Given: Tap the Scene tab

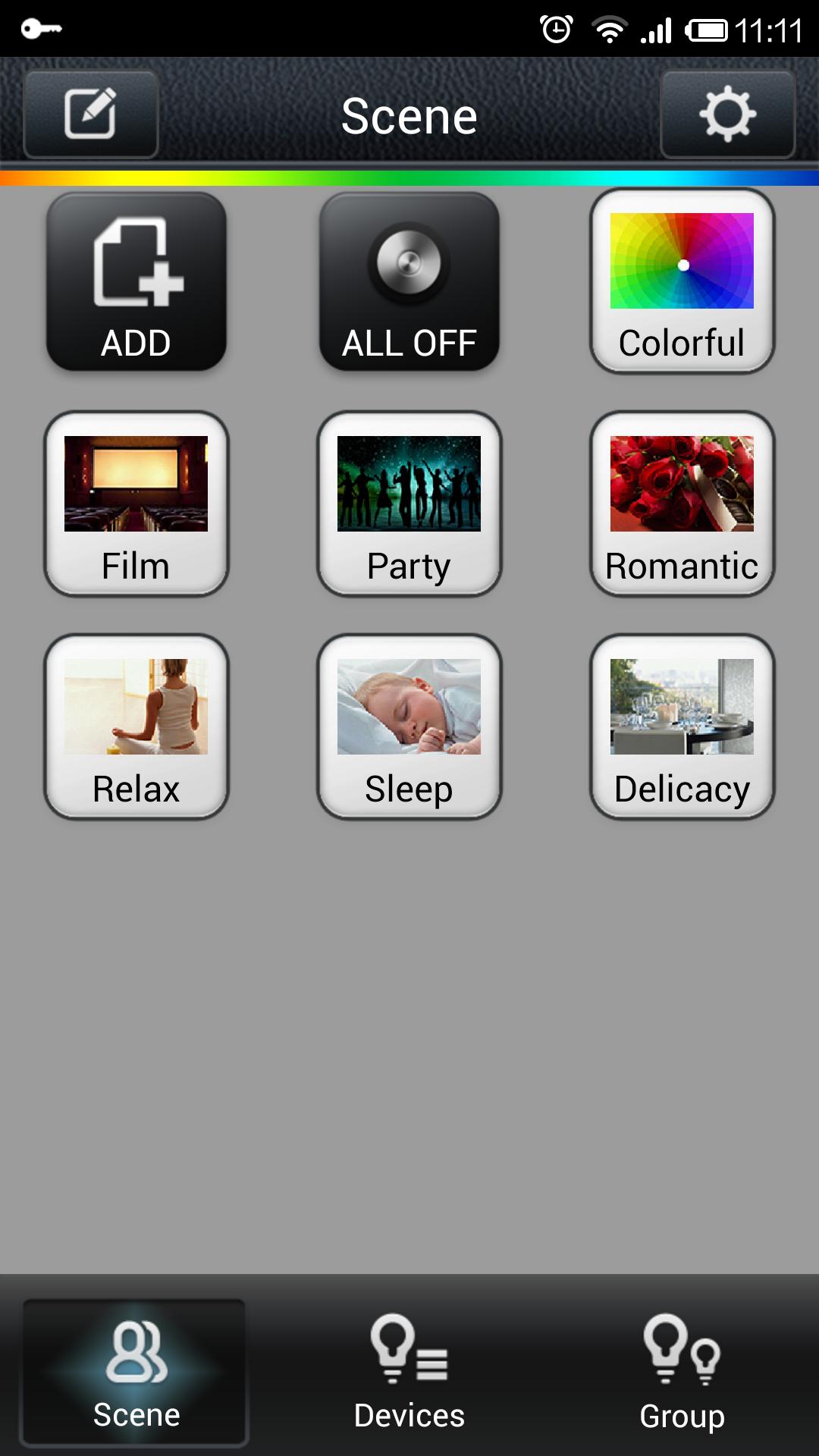Looking at the screenshot, I should pyautogui.click(x=135, y=1373).
